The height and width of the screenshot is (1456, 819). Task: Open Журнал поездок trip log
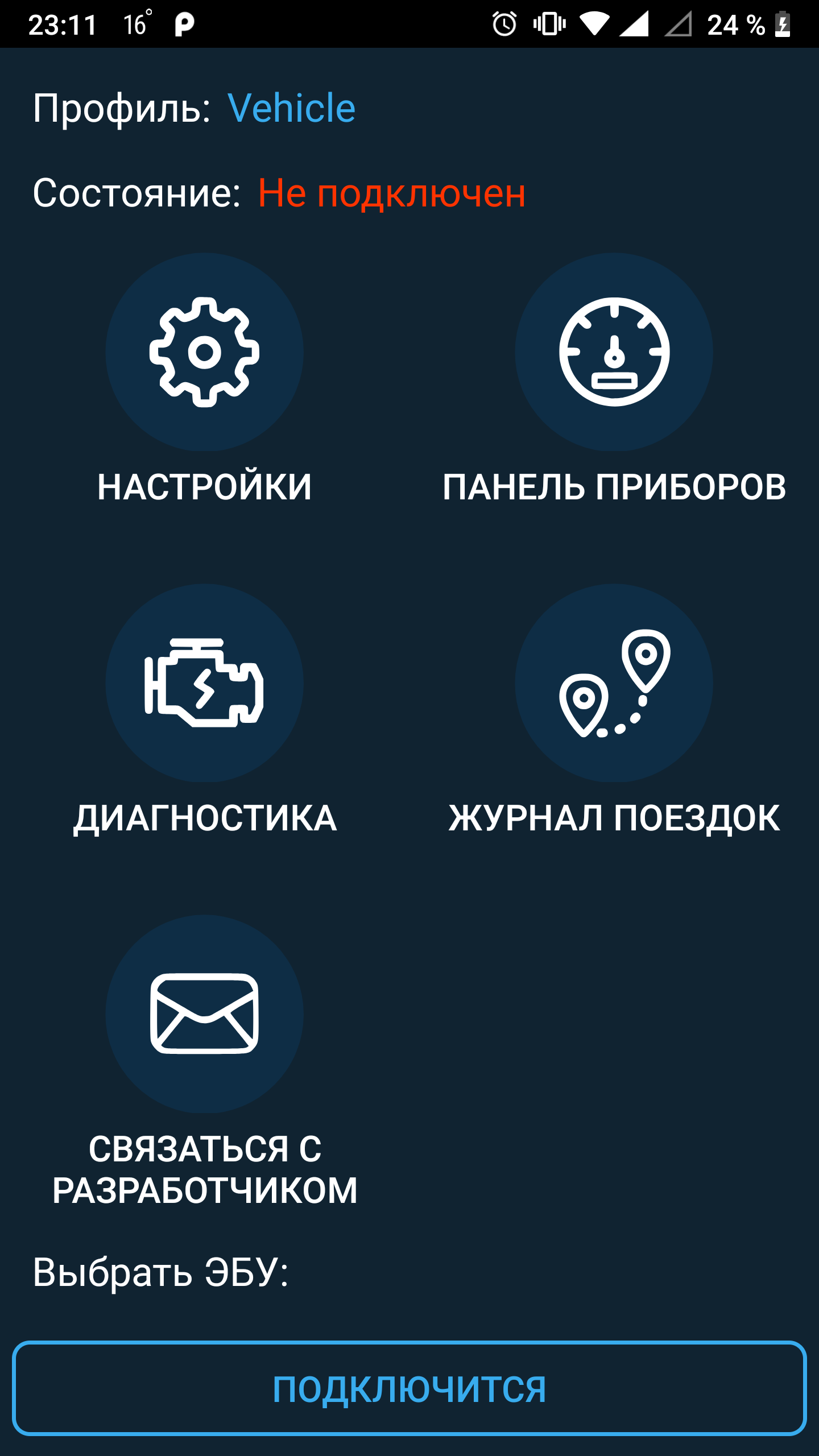pyautogui.click(x=614, y=683)
